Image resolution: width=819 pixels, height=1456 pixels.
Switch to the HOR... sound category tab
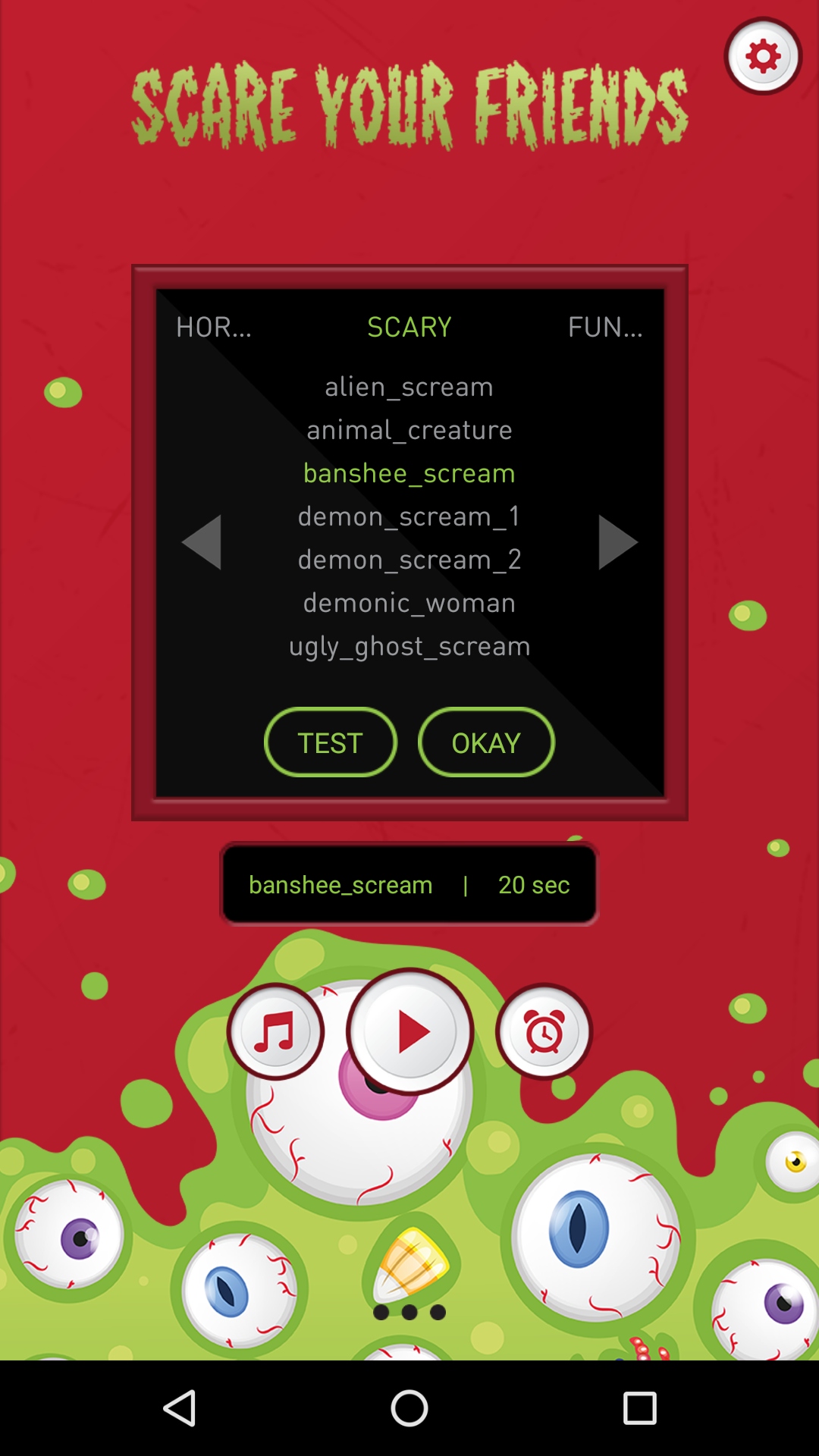coord(214,328)
